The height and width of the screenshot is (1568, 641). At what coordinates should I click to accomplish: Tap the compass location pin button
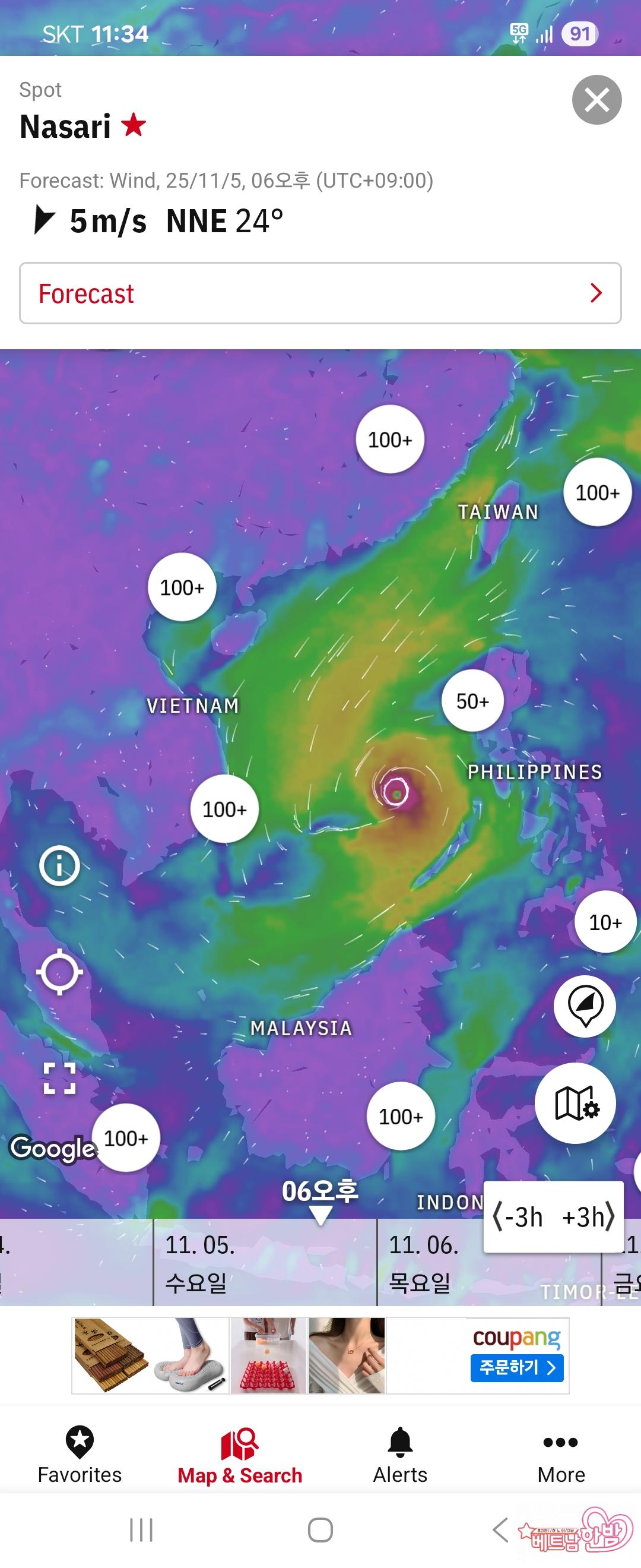585,1006
